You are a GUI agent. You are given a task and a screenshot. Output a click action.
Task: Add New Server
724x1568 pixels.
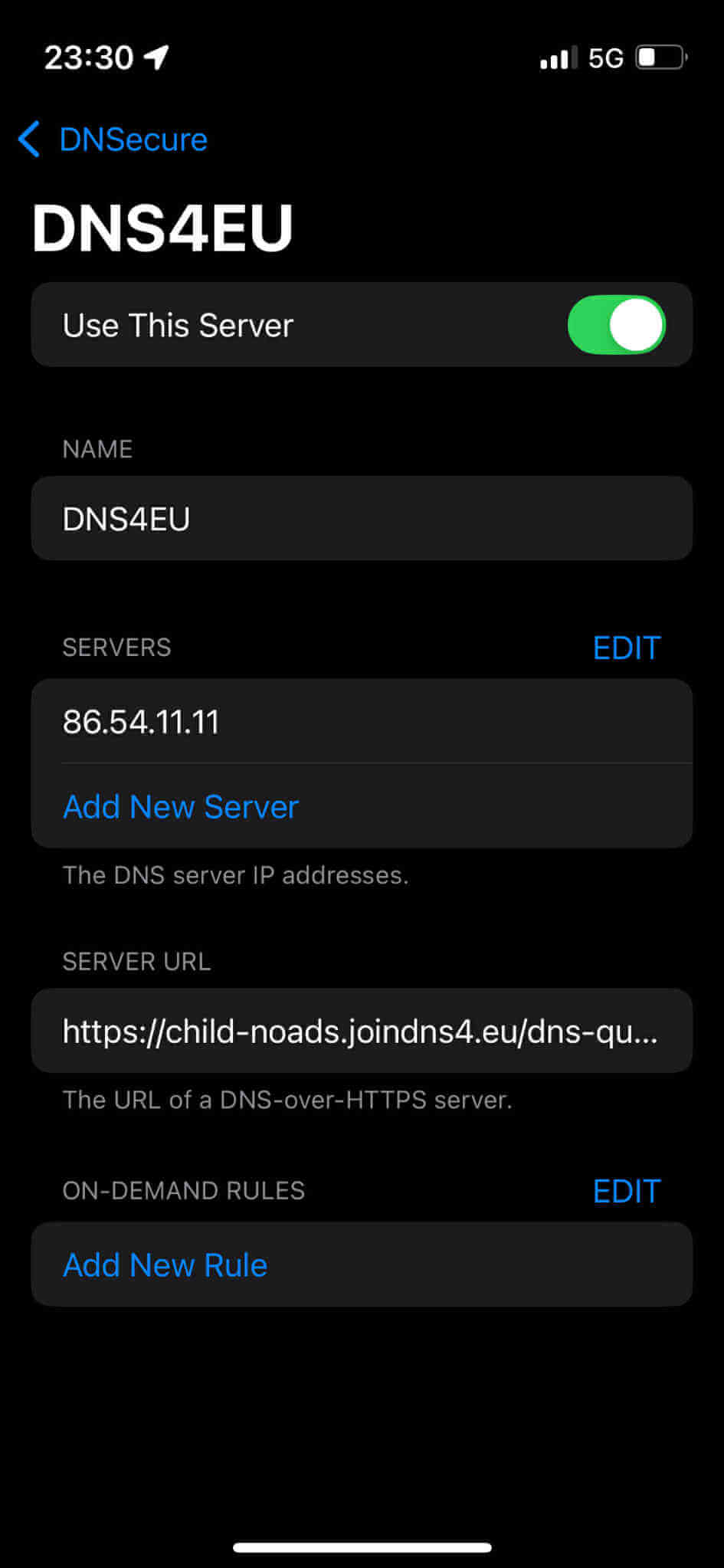[x=181, y=807]
